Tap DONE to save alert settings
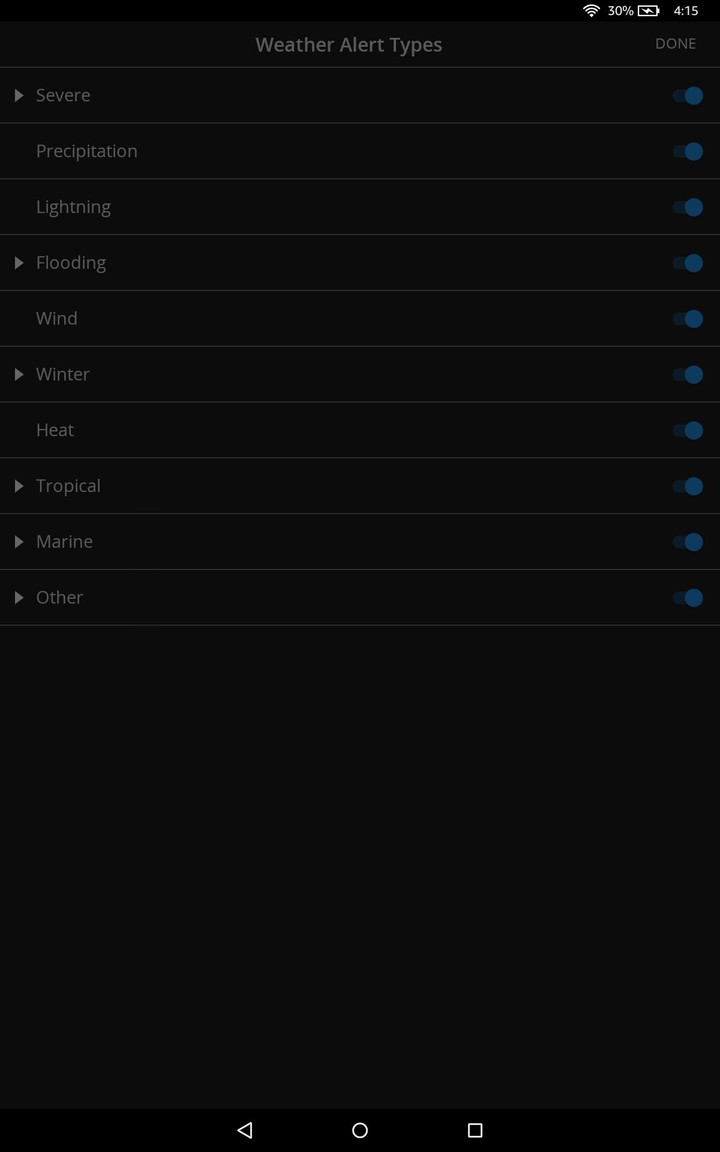This screenshot has height=1152, width=720. click(x=675, y=43)
